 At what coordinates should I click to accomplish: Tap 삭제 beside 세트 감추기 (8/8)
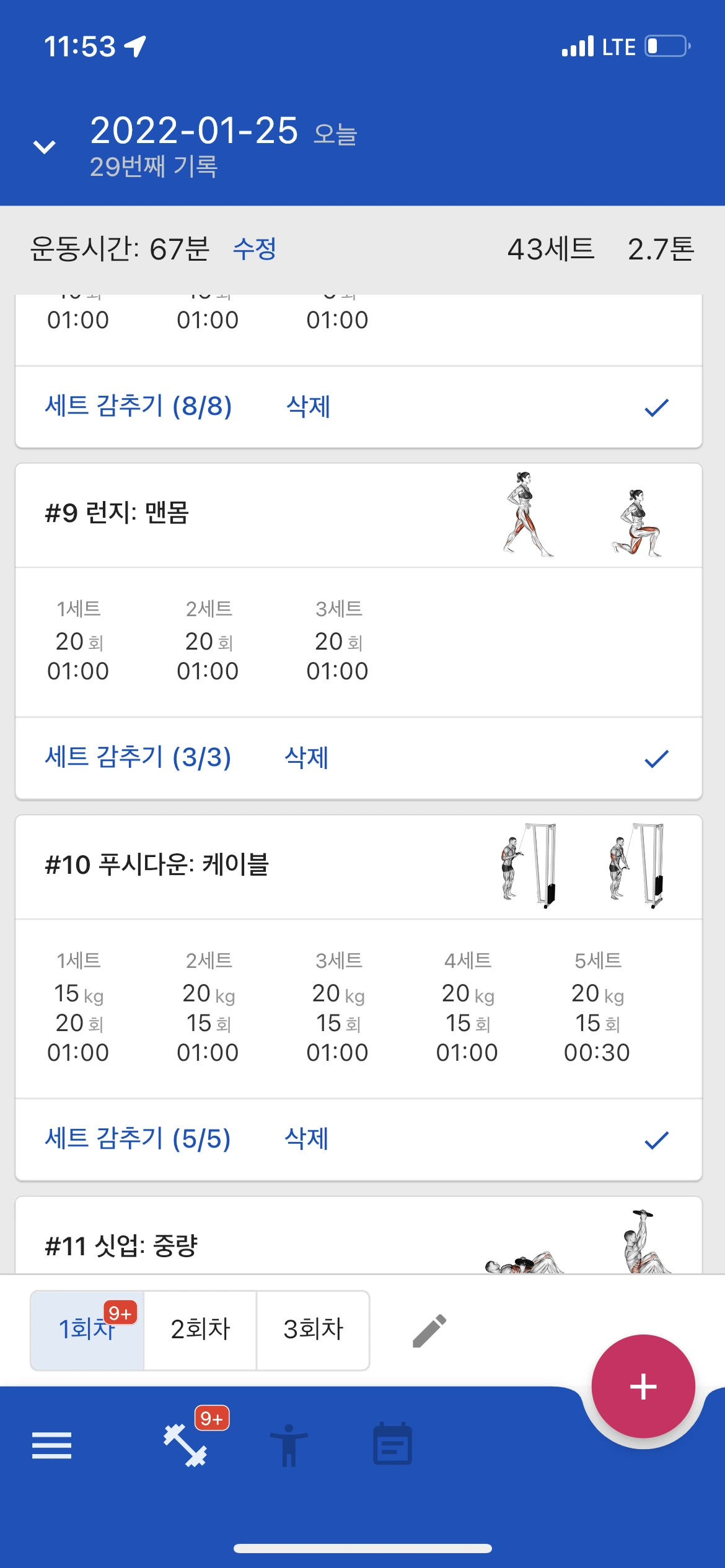(308, 406)
